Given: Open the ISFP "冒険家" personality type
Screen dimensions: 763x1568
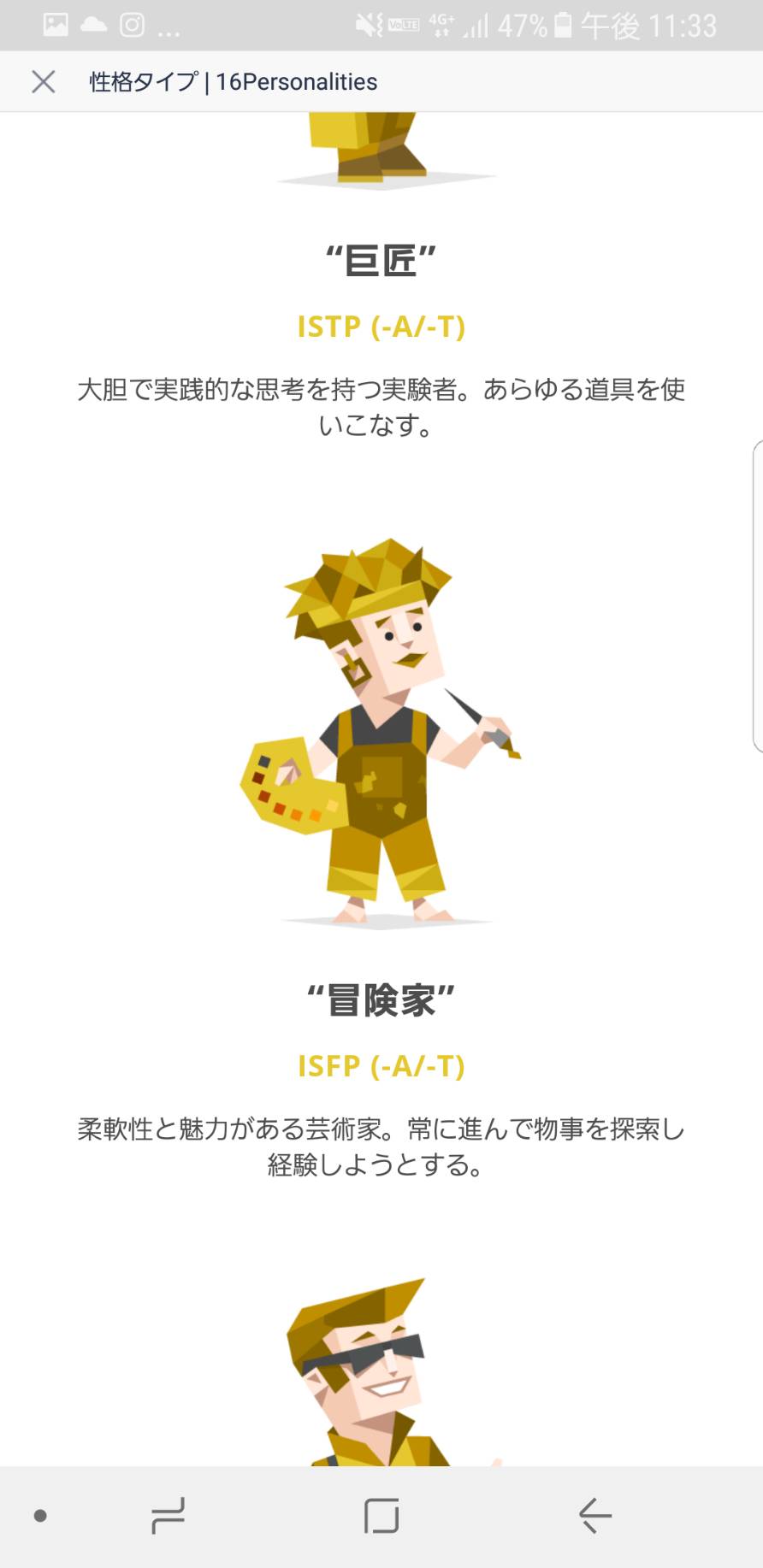Looking at the screenshot, I should 381,999.
